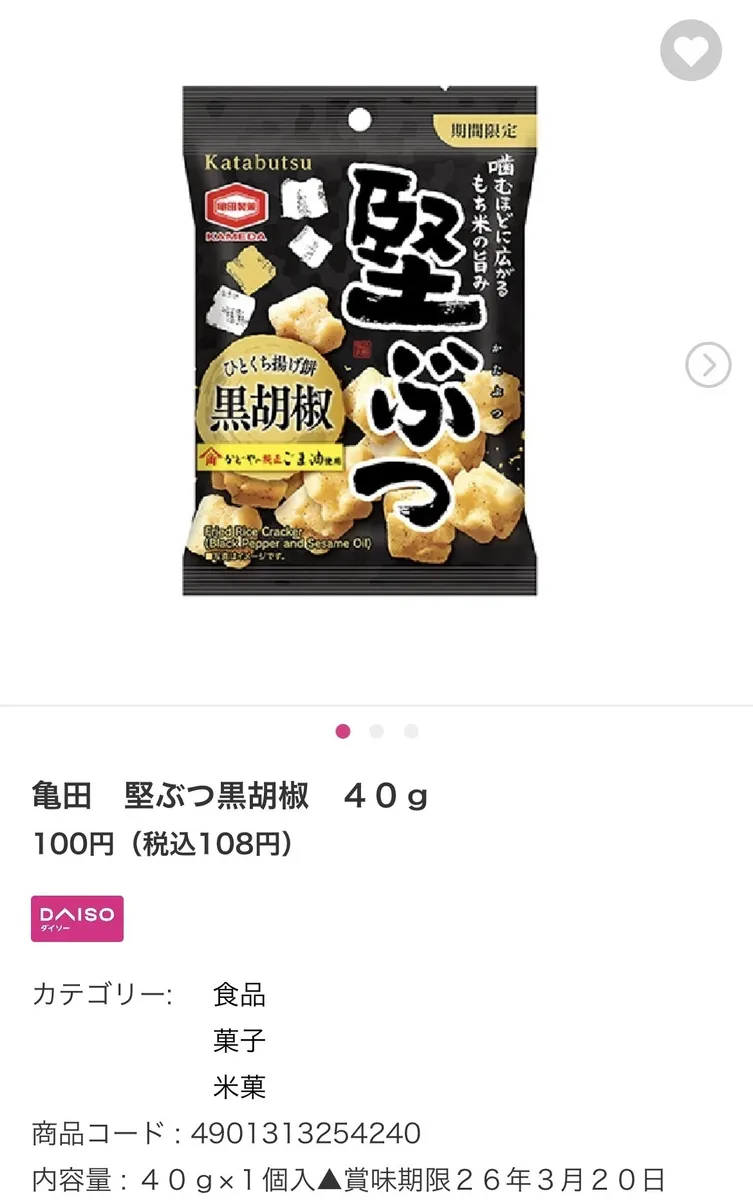The height and width of the screenshot is (1200, 753).
Task: Open the 堅ぶつ黒胡椒 product image
Action: [x=360, y=340]
